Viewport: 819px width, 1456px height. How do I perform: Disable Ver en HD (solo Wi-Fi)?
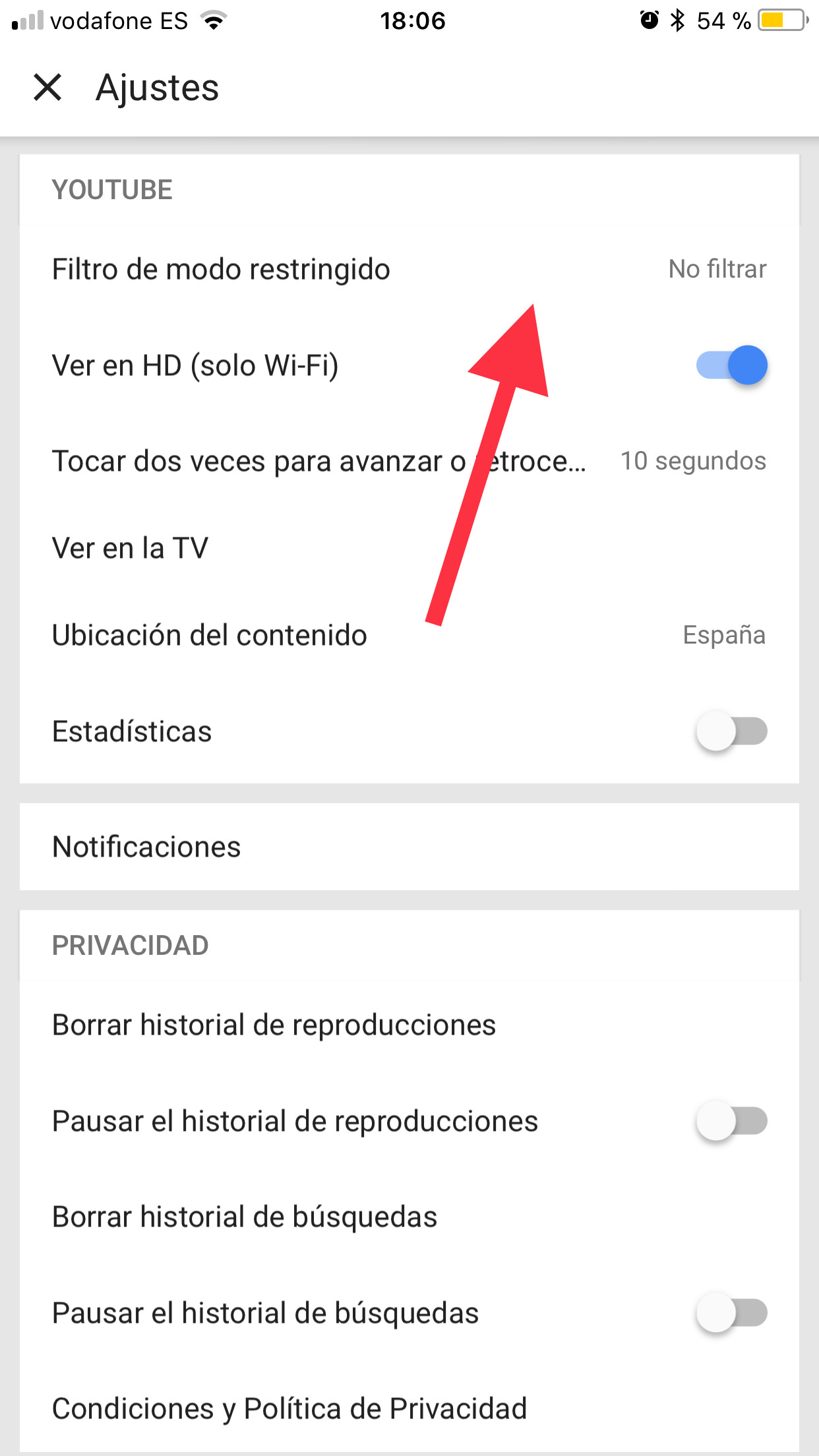732,365
